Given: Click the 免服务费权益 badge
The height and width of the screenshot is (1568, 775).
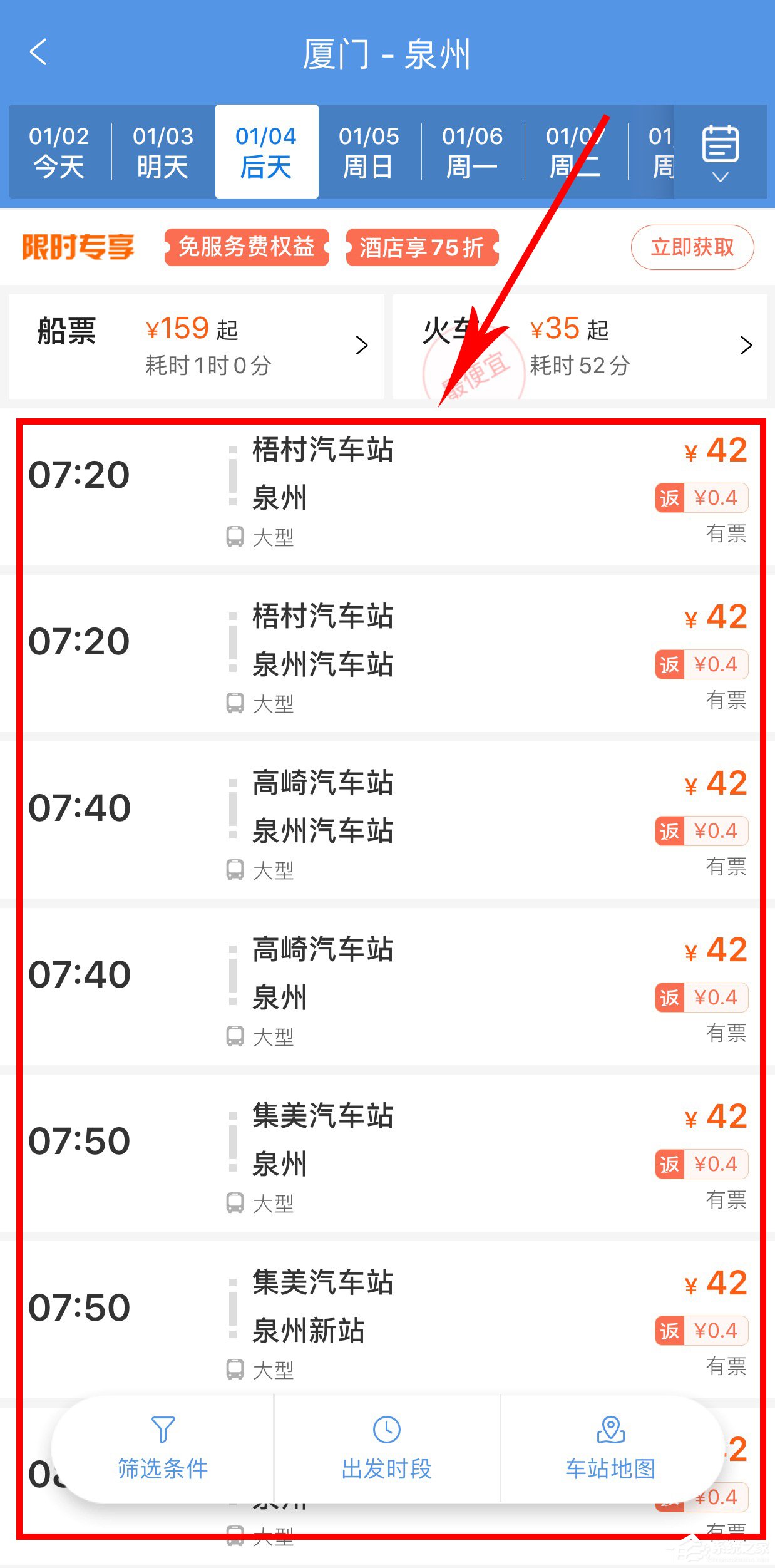Looking at the screenshot, I should click(247, 247).
